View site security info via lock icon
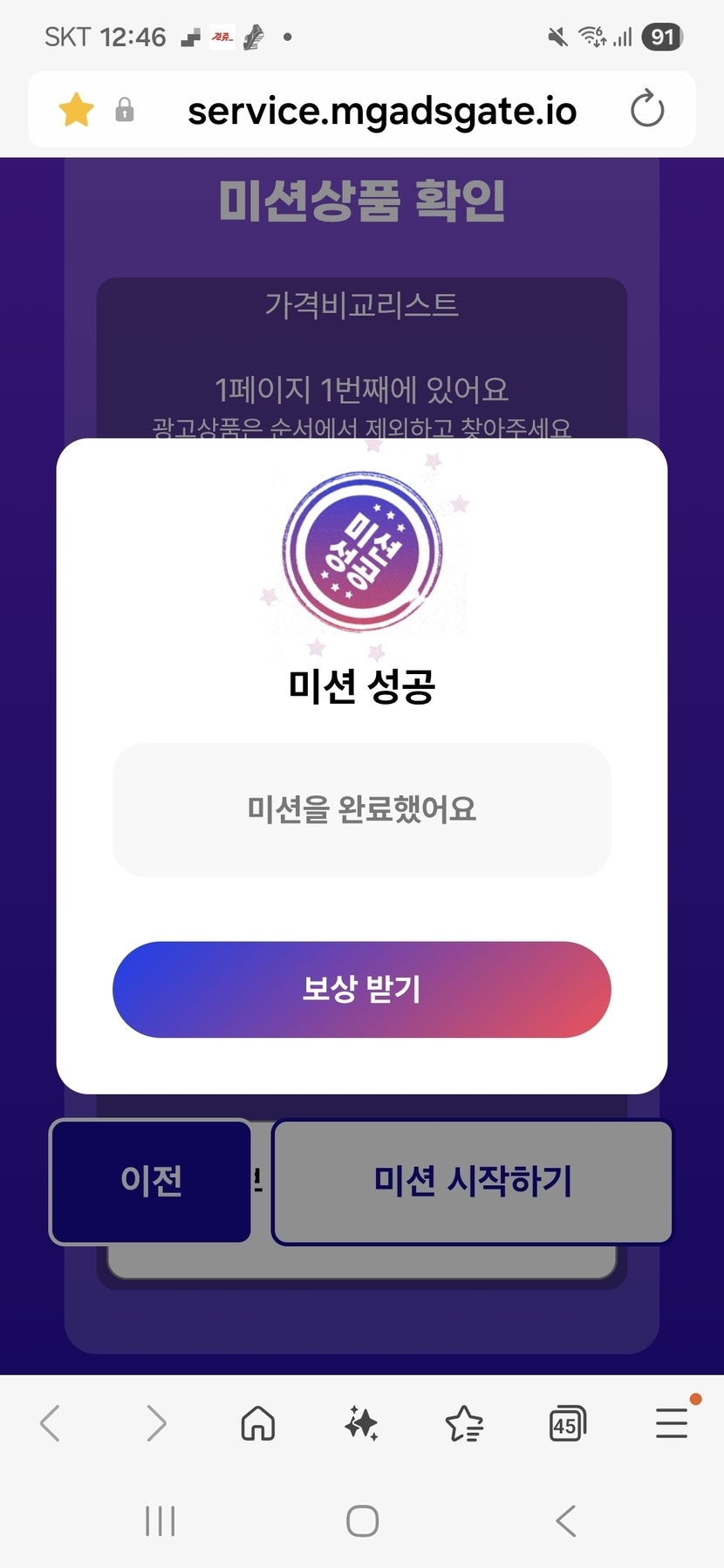724x1568 pixels. click(125, 110)
